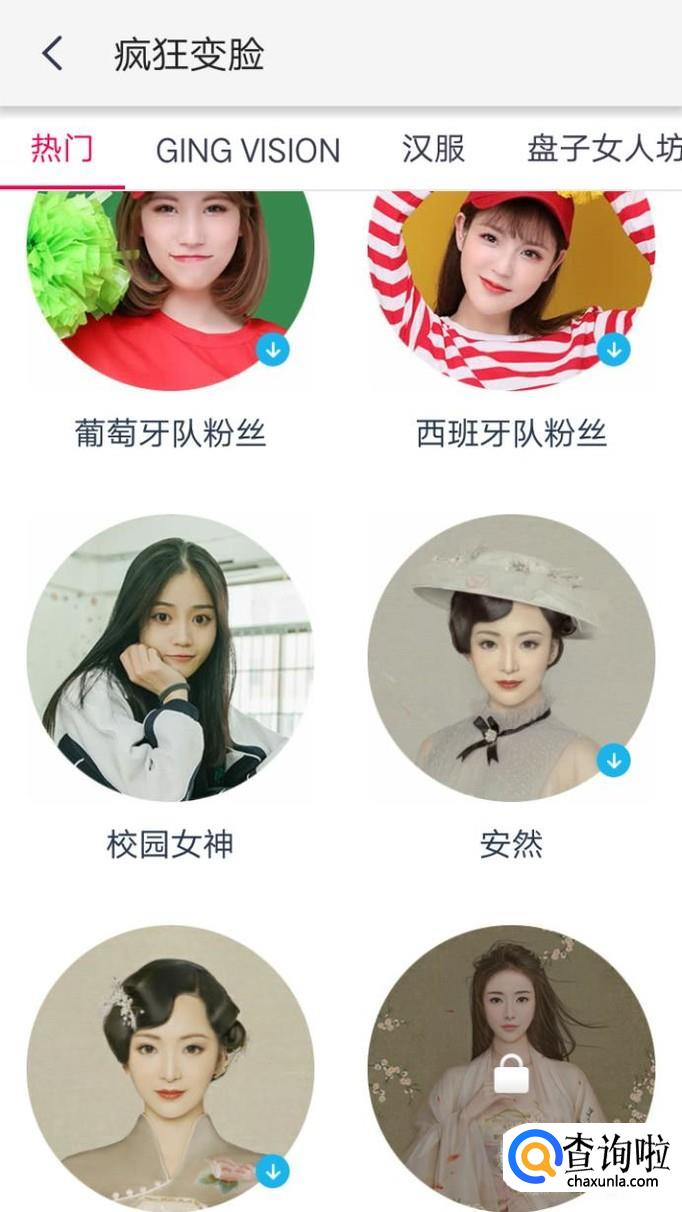Switch to the 汉服 tab
Image resolution: width=682 pixels, height=1212 pixels.
[x=433, y=150]
